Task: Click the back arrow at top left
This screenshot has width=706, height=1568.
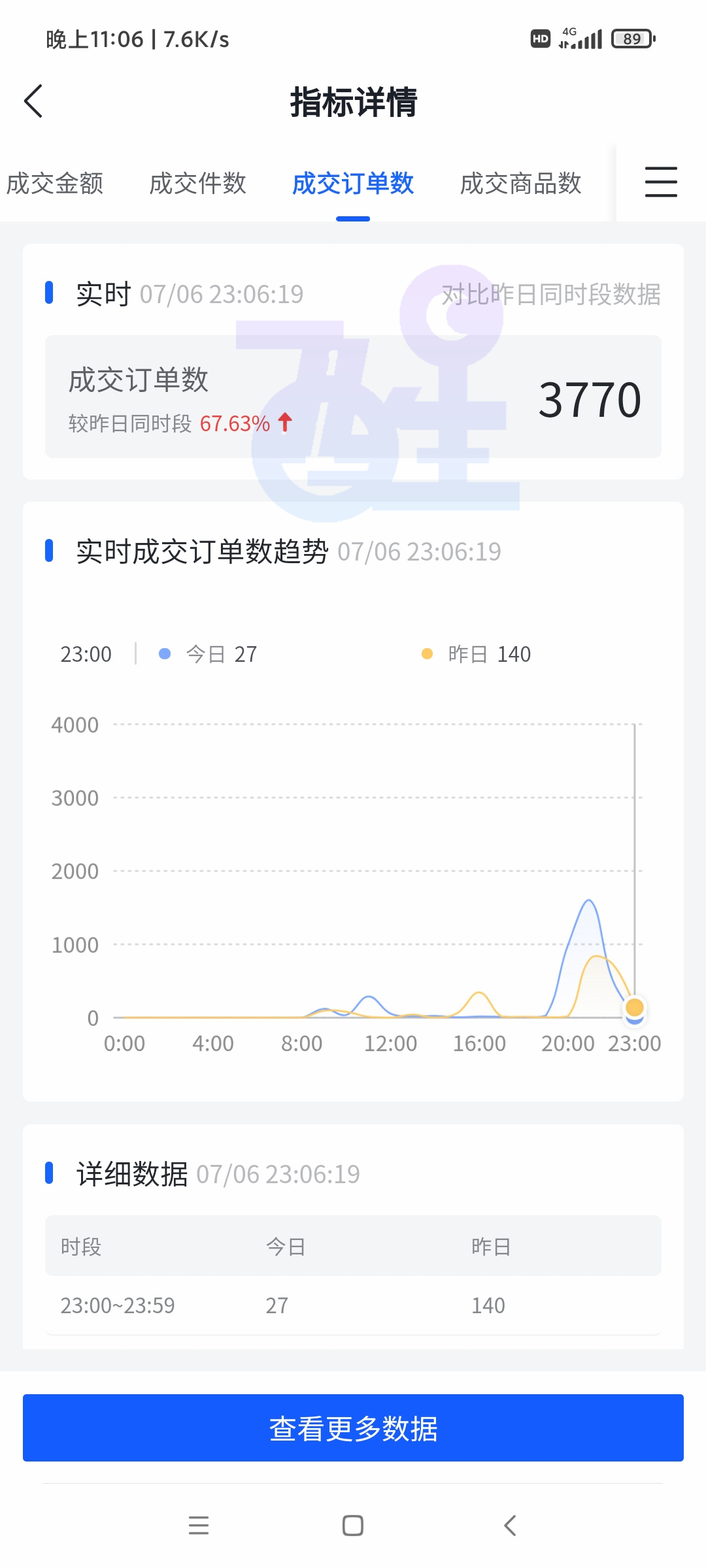Action: tap(33, 102)
